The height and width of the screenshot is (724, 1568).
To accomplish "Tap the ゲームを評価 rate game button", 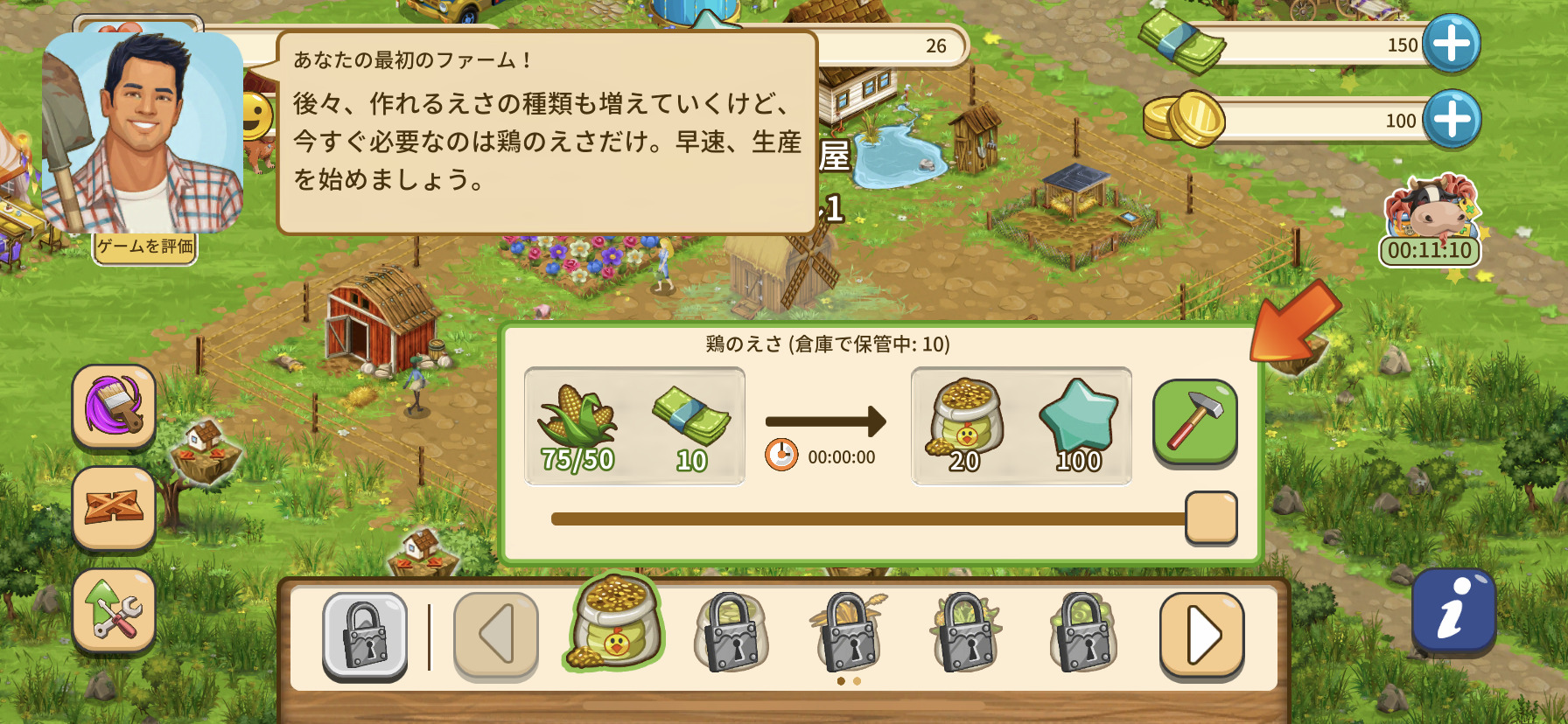I will click(x=145, y=247).
